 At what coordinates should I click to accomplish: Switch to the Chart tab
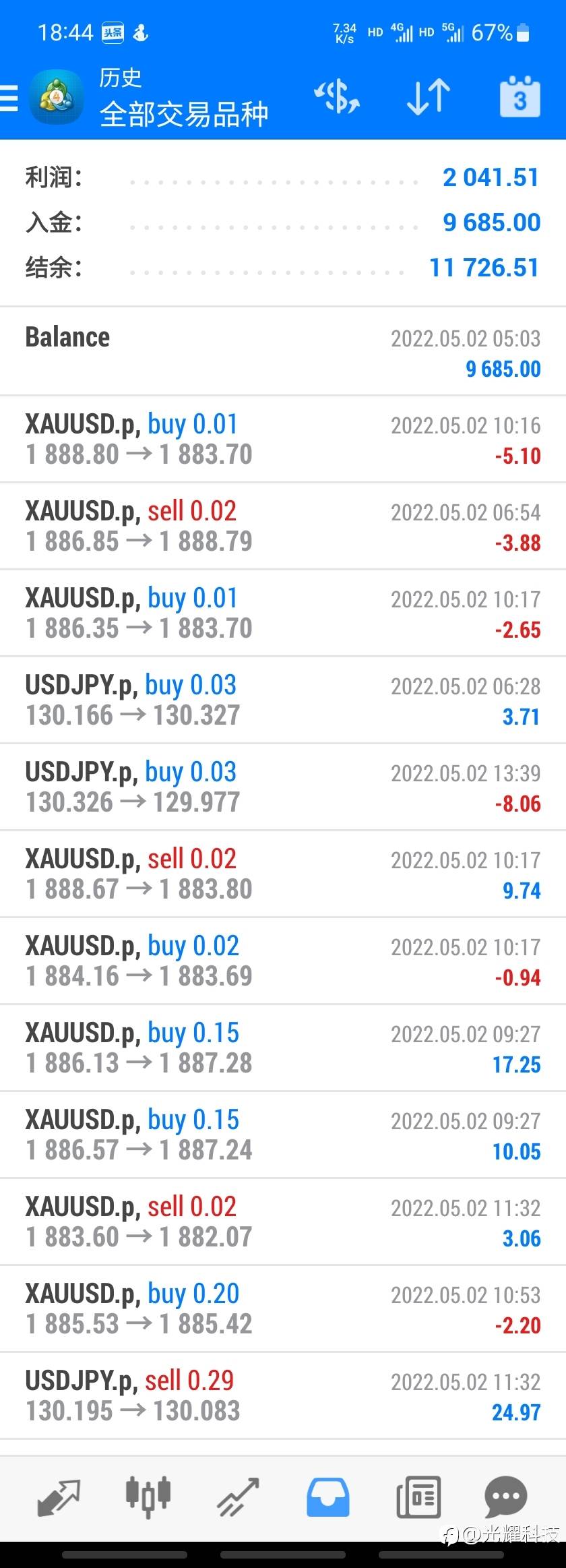[x=148, y=1497]
